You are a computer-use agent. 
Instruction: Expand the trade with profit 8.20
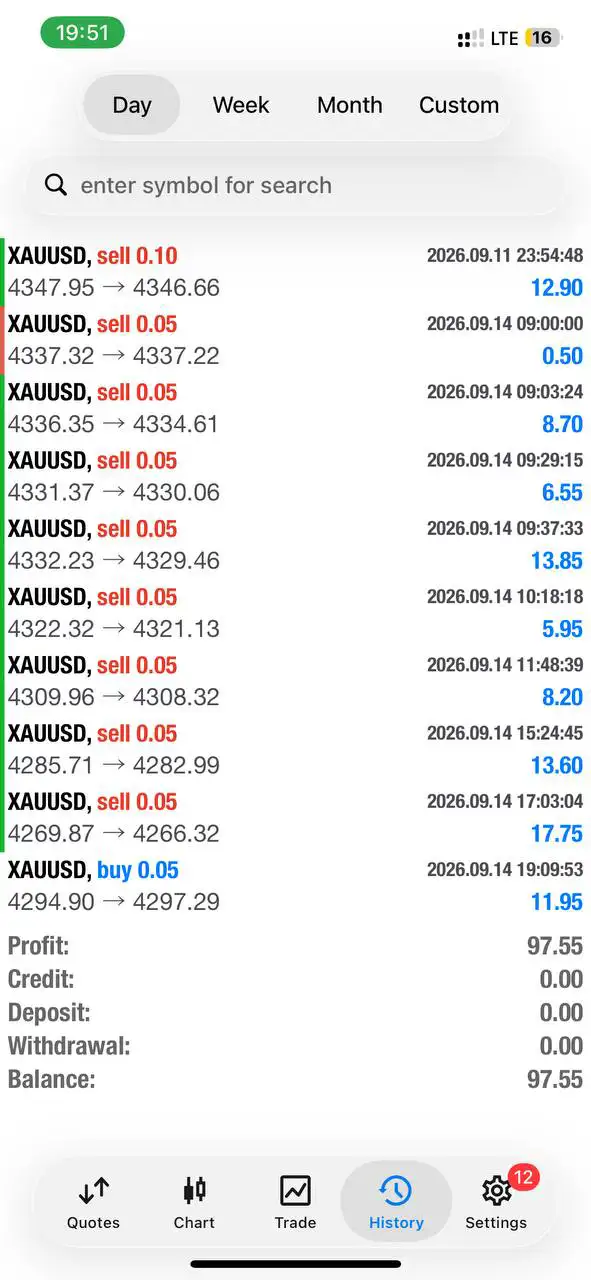coord(295,681)
